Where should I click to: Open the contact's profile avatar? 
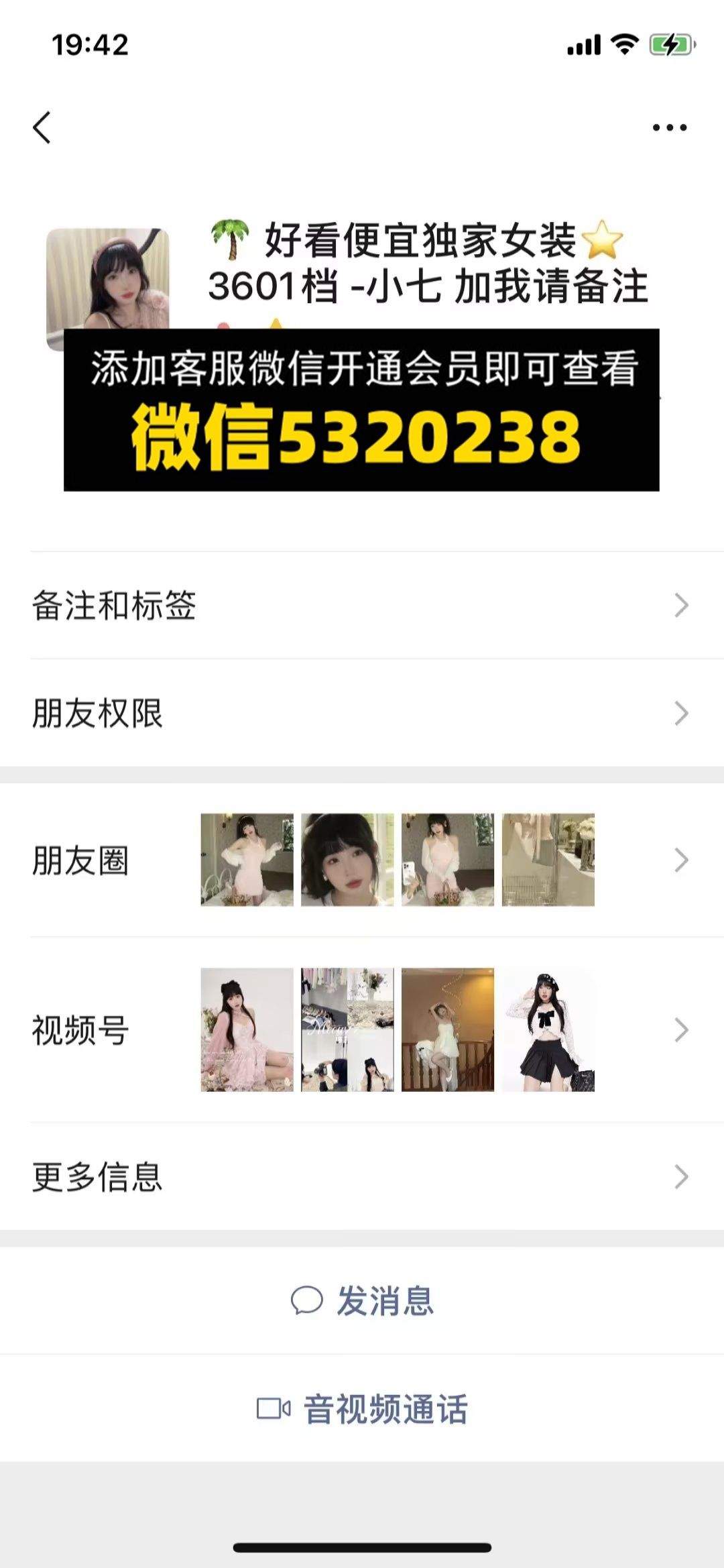pos(107,289)
